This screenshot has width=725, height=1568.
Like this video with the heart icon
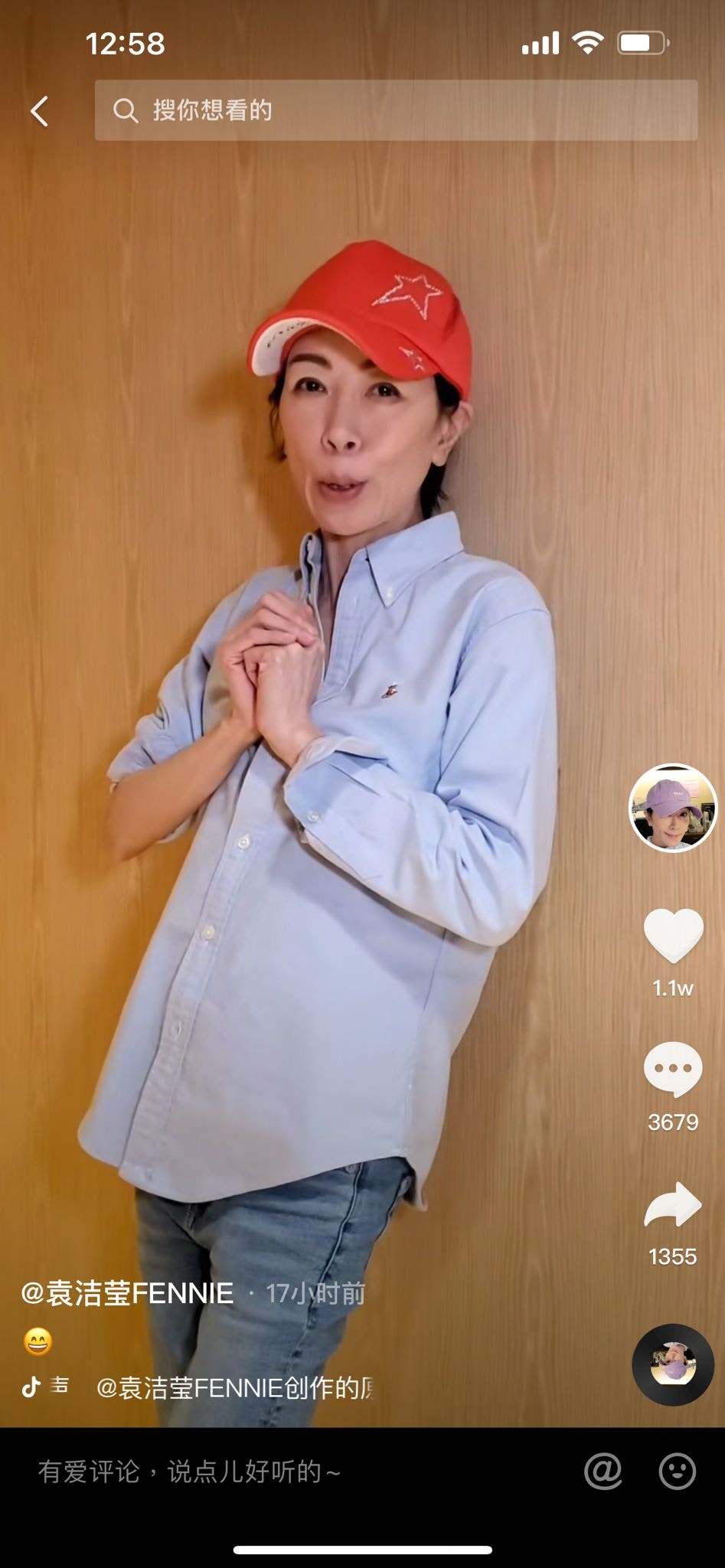click(x=673, y=936)
